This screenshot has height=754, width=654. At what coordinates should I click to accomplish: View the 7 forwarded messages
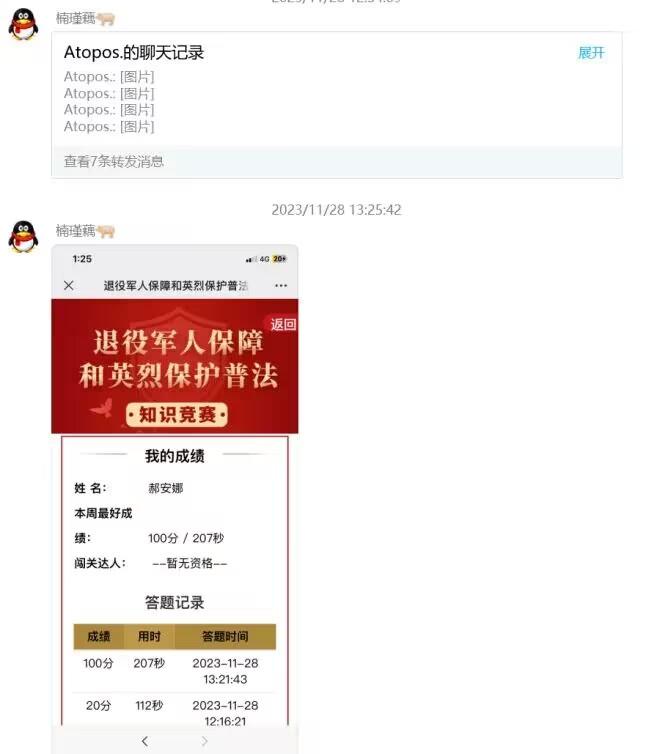pyautogui.click(x=114, y=161)
